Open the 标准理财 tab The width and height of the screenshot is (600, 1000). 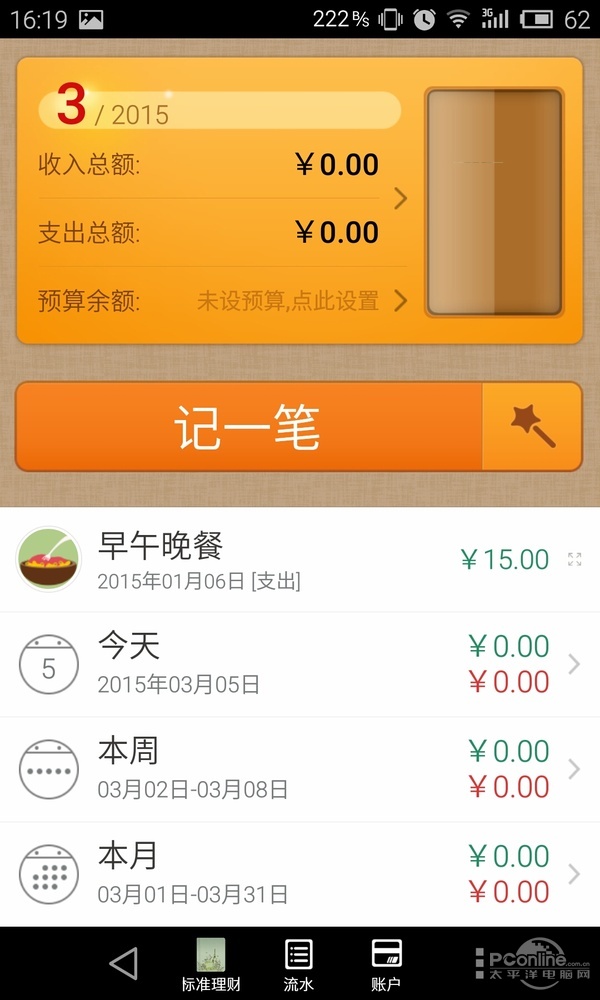click(210, 964)
